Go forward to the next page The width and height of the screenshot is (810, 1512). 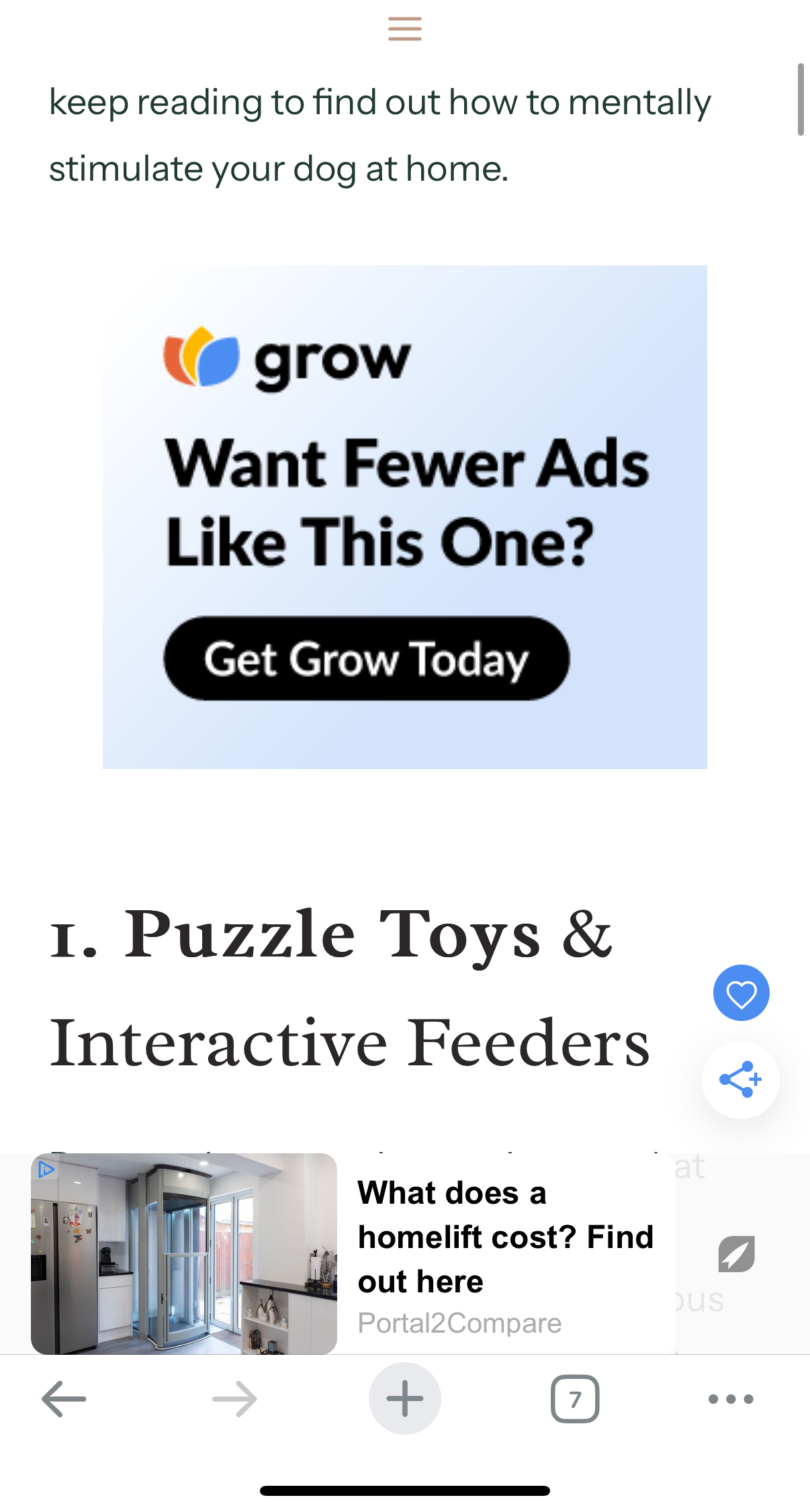click(234, 1399)
